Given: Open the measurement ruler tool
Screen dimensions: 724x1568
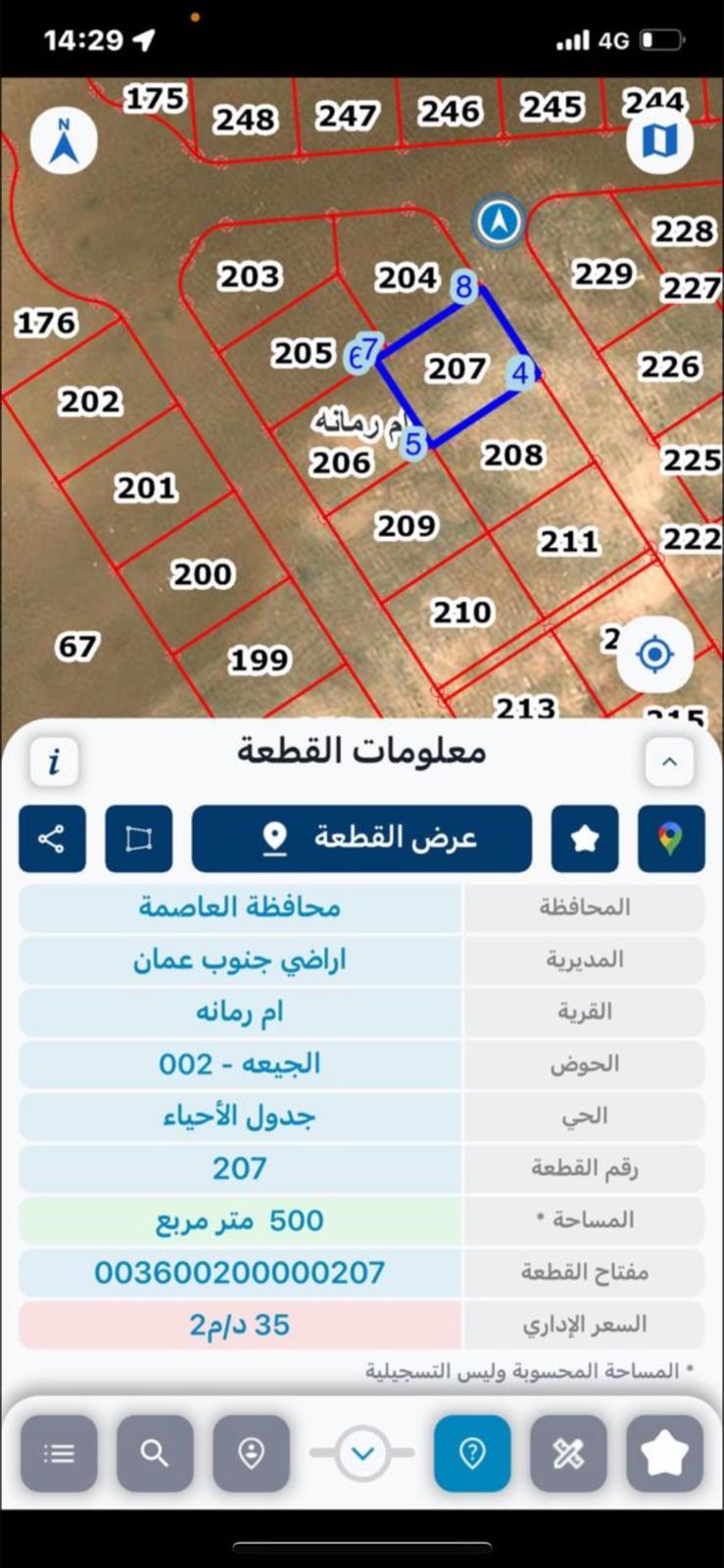Looking at the screenshot, I should pos(568,1453).
